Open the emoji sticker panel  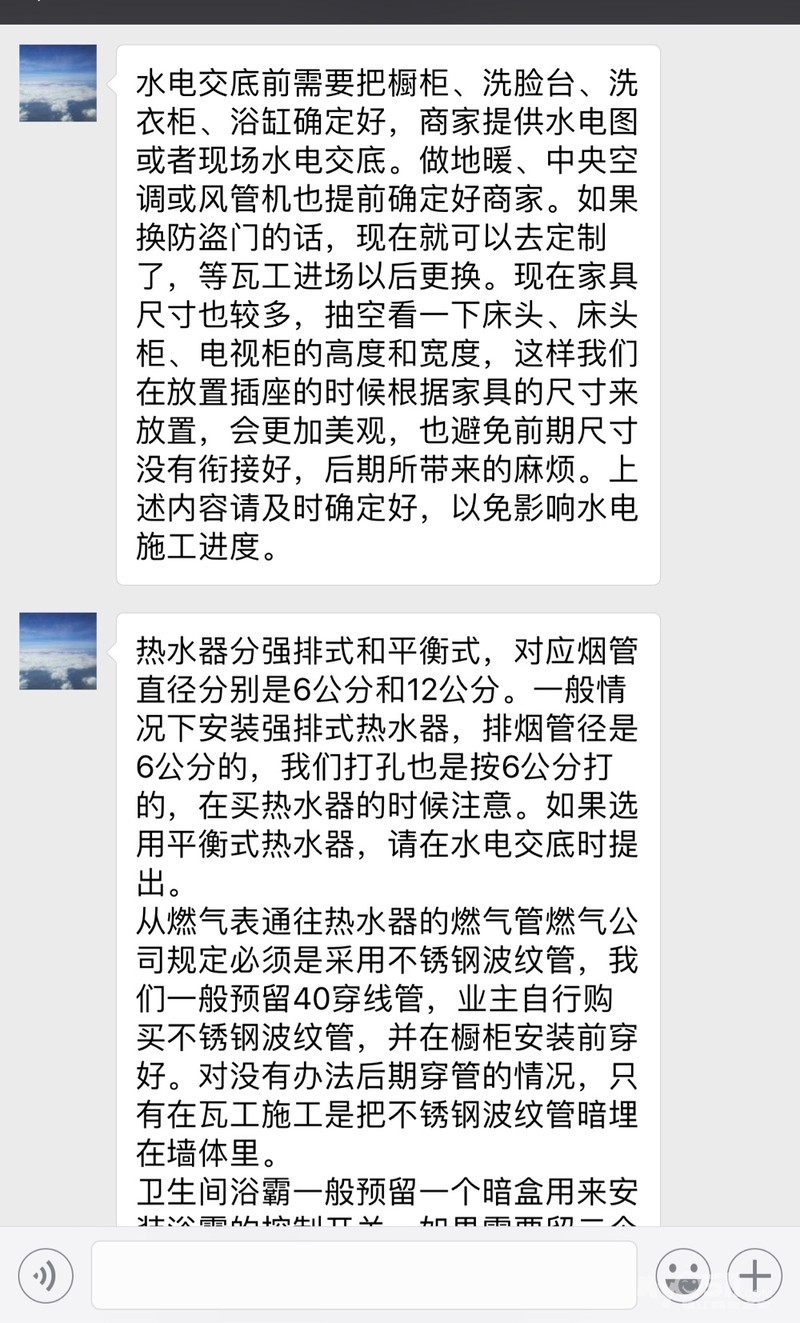[683, 1275]
